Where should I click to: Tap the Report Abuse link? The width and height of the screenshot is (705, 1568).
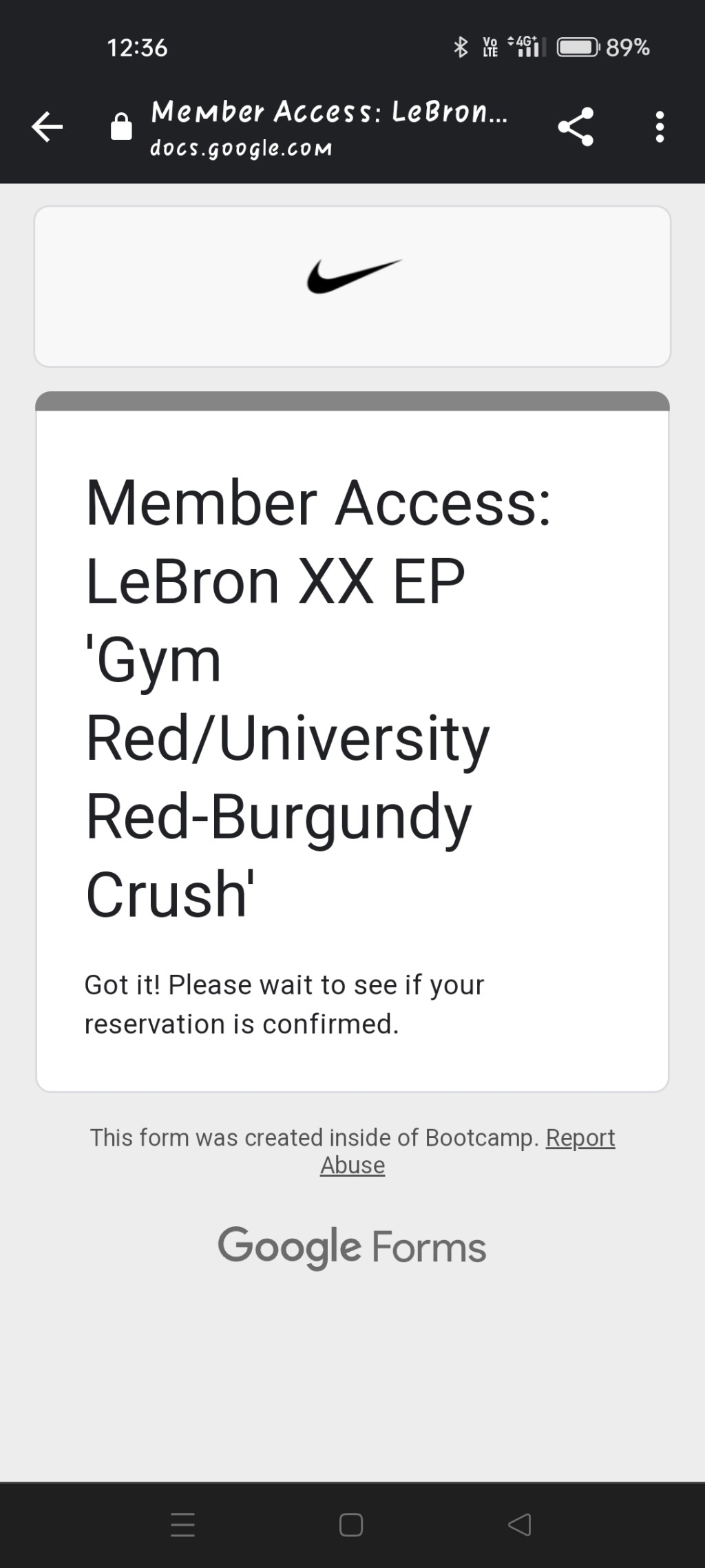click(x=580, y=1137)
